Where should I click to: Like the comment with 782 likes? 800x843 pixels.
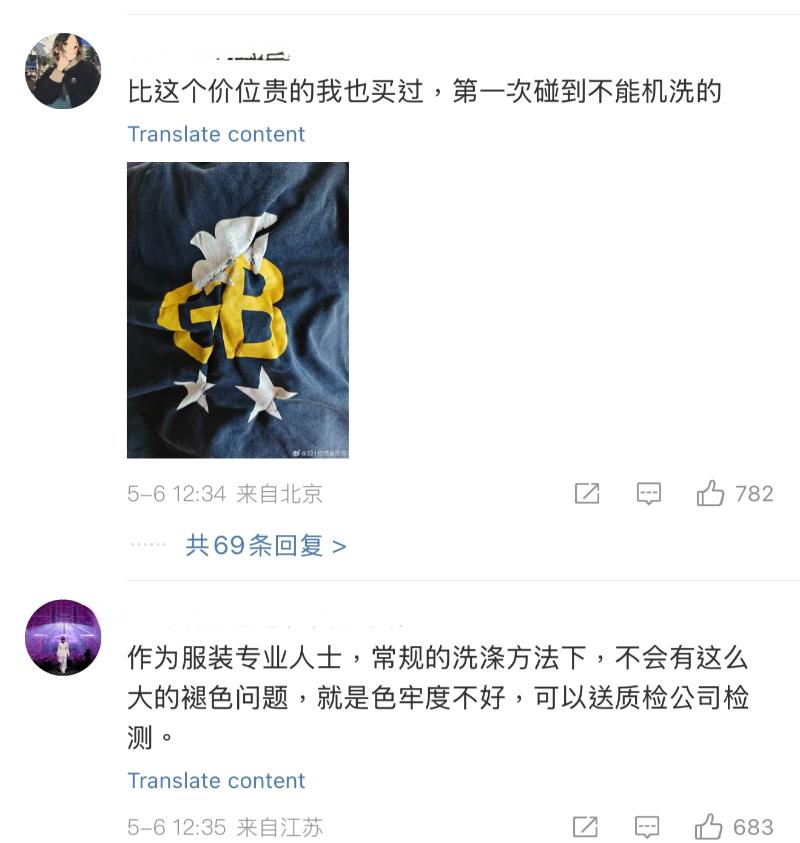(711, 493)
